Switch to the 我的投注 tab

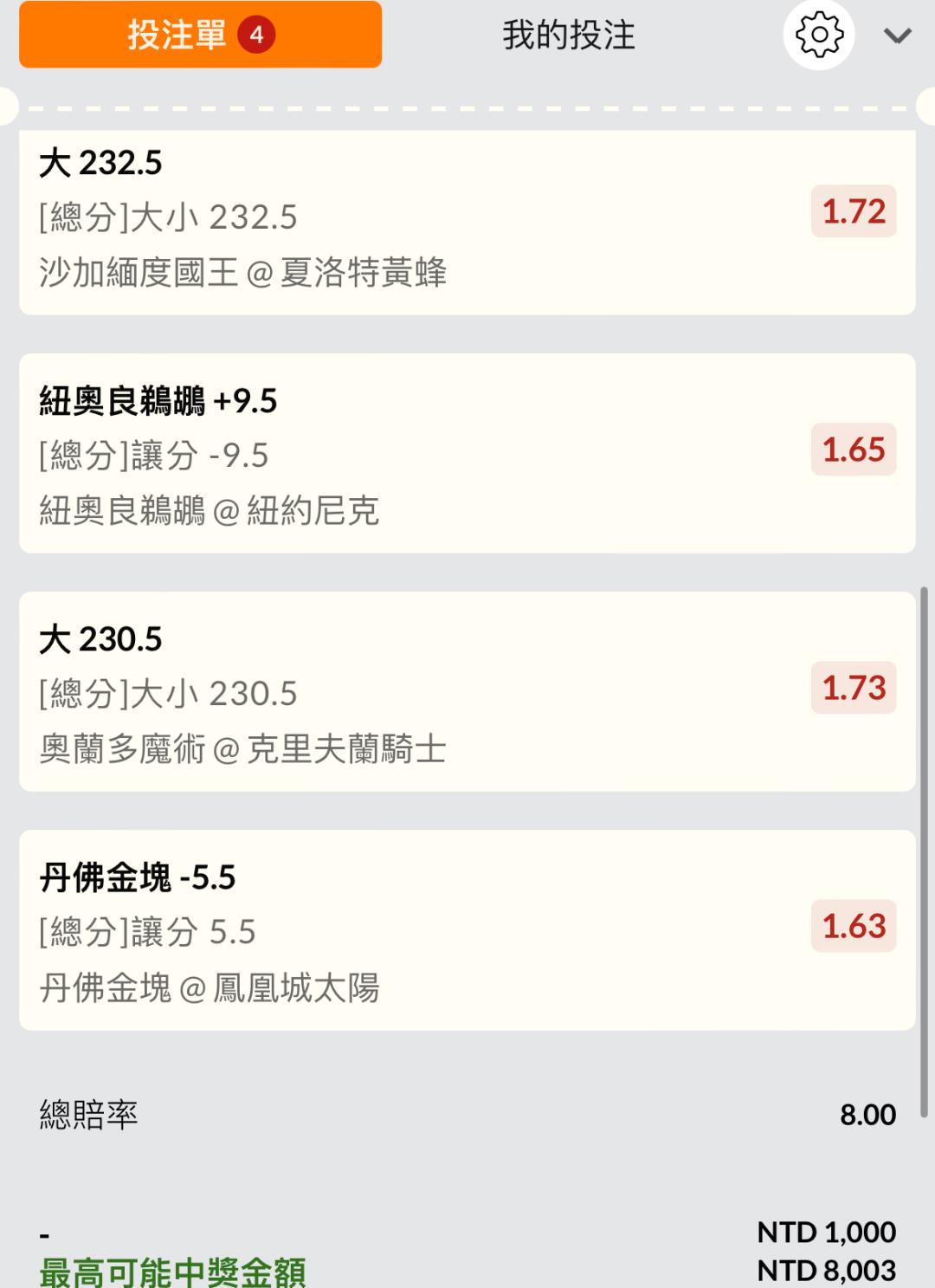(569, 36)
